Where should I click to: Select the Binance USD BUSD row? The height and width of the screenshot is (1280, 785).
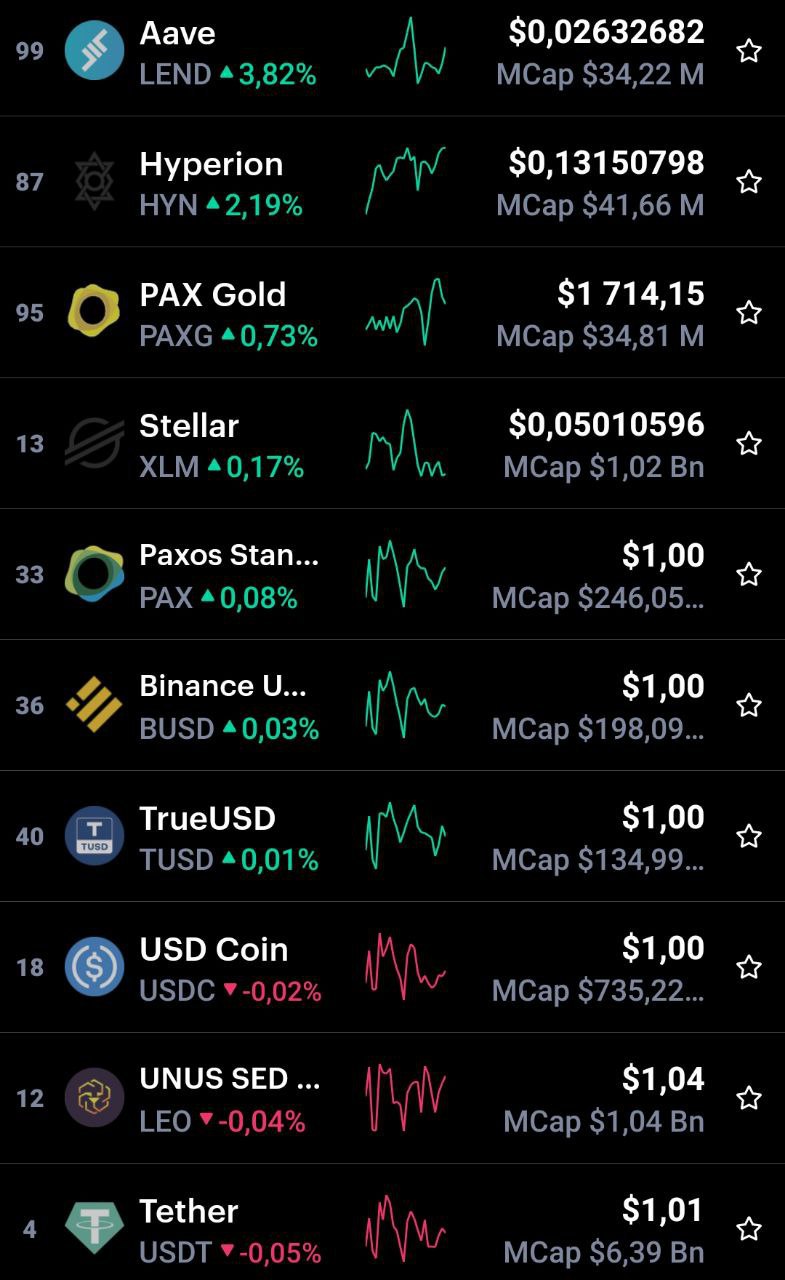(x=392, y=706)
